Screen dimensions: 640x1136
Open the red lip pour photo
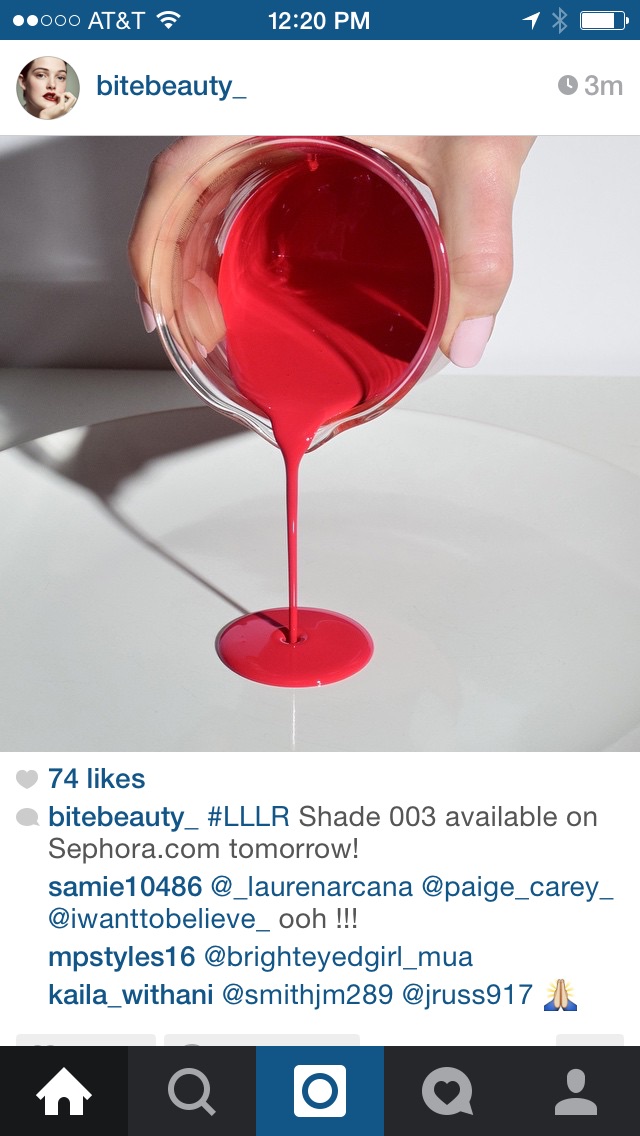point(320,443)
